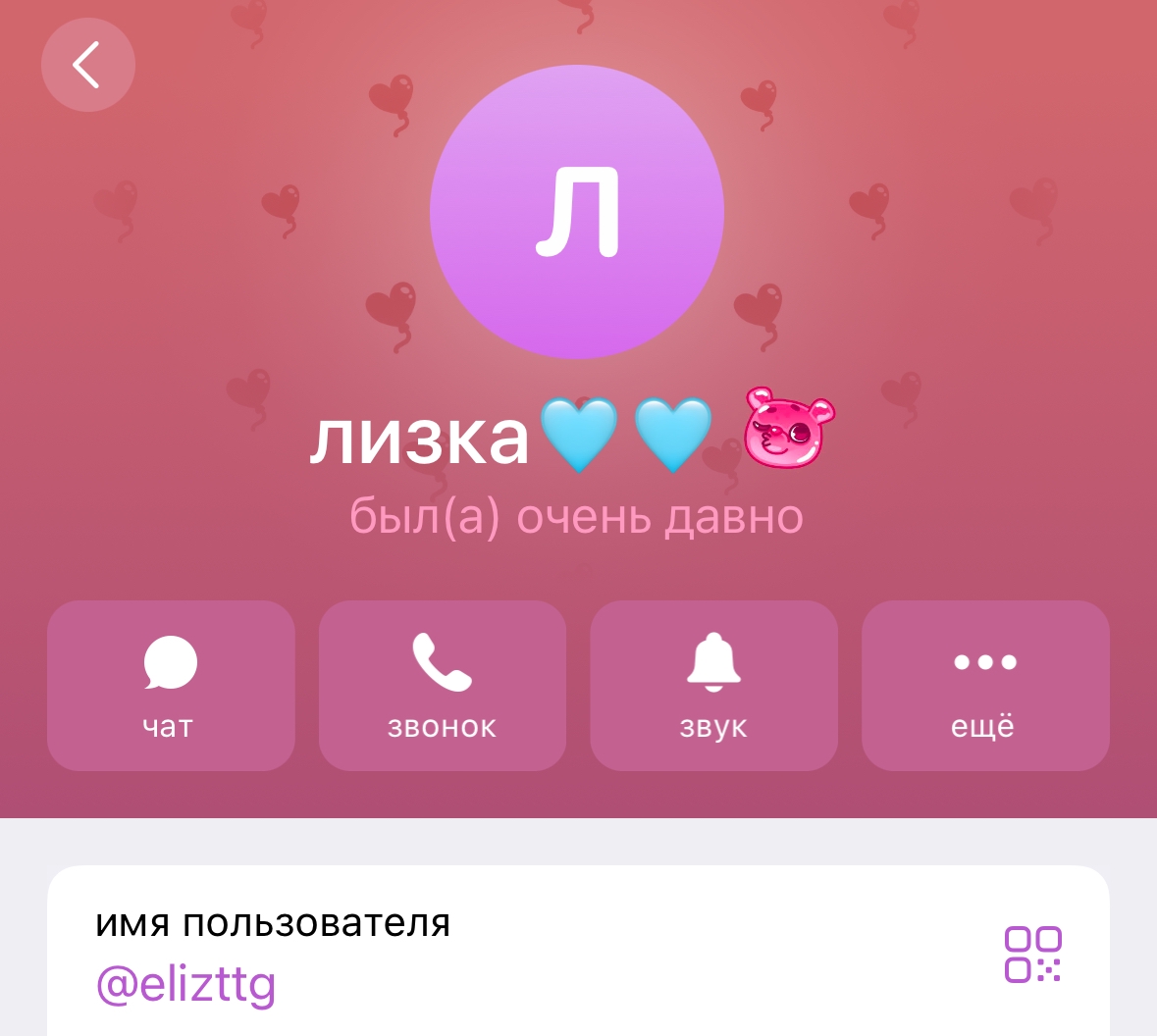Show the QR code for this profile
This screenshot has height=1036, width=1157.
pos(1032,954)
